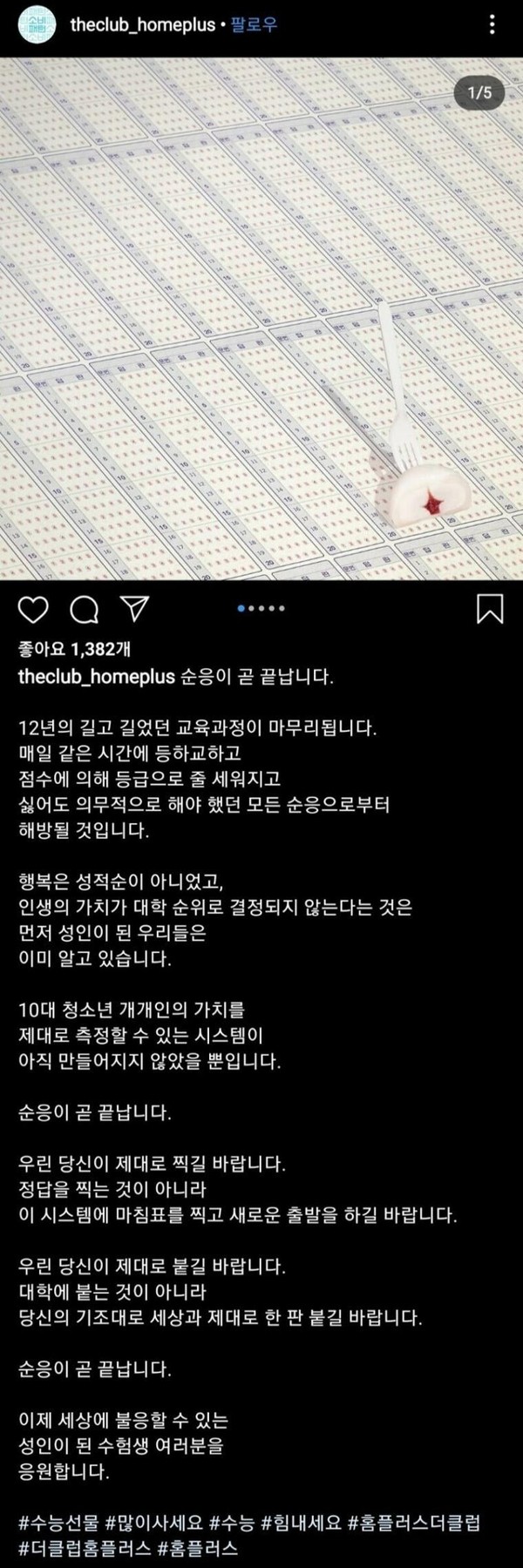Open comments with speech bubble icon
Image resolution: width=523 pixels, height=1568 pixels.
coord(85,610)
